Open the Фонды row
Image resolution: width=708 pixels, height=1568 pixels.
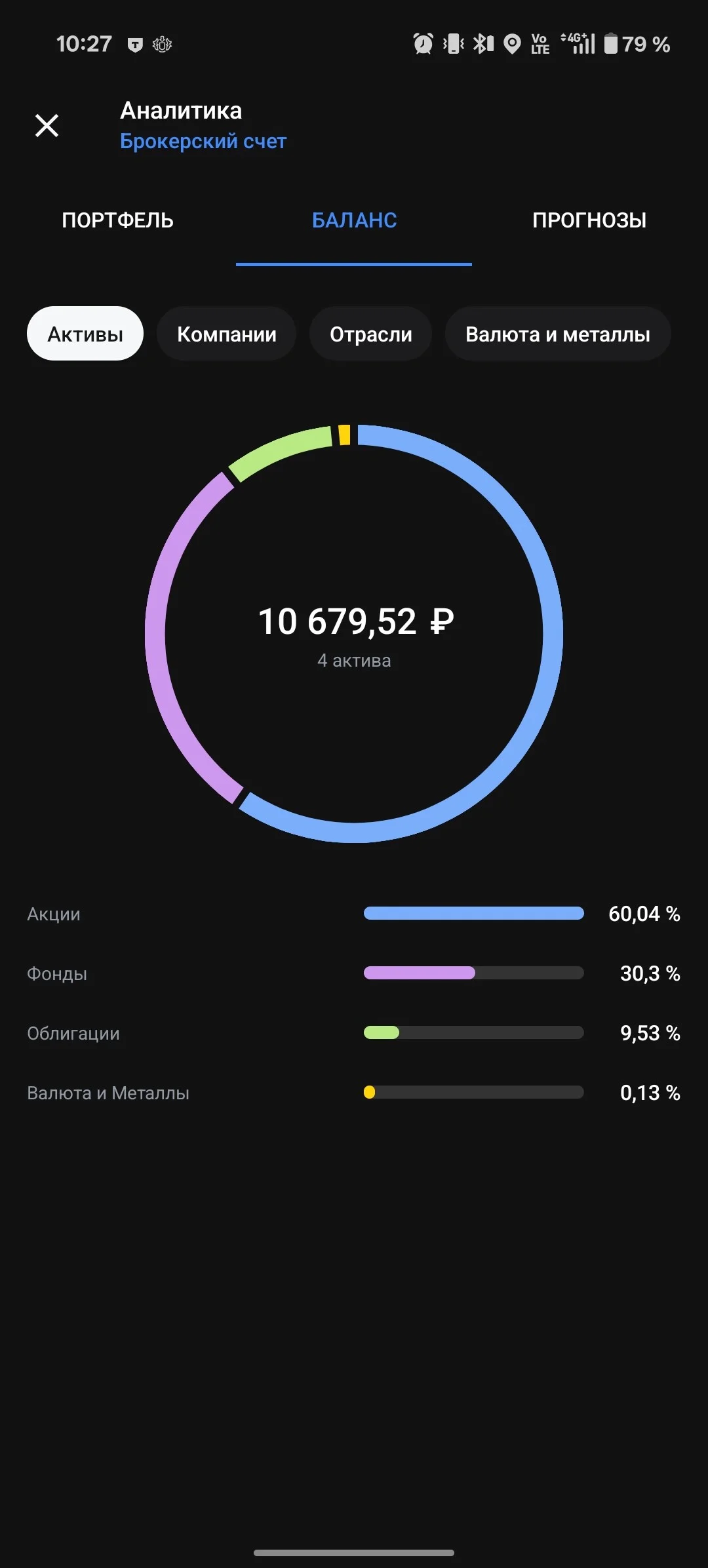[x=354, y=973]
